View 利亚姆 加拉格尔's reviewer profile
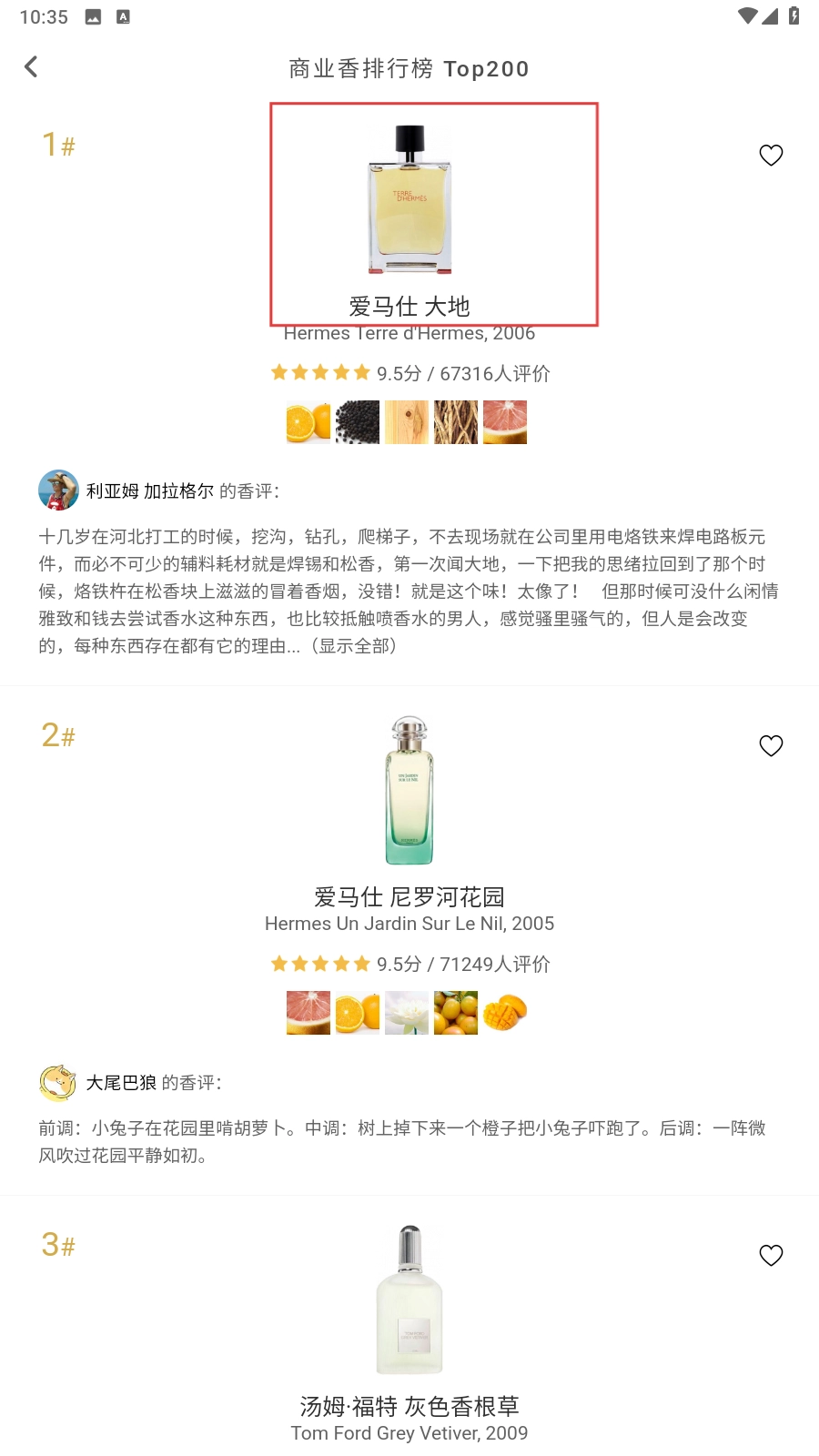 coord(59,490)
